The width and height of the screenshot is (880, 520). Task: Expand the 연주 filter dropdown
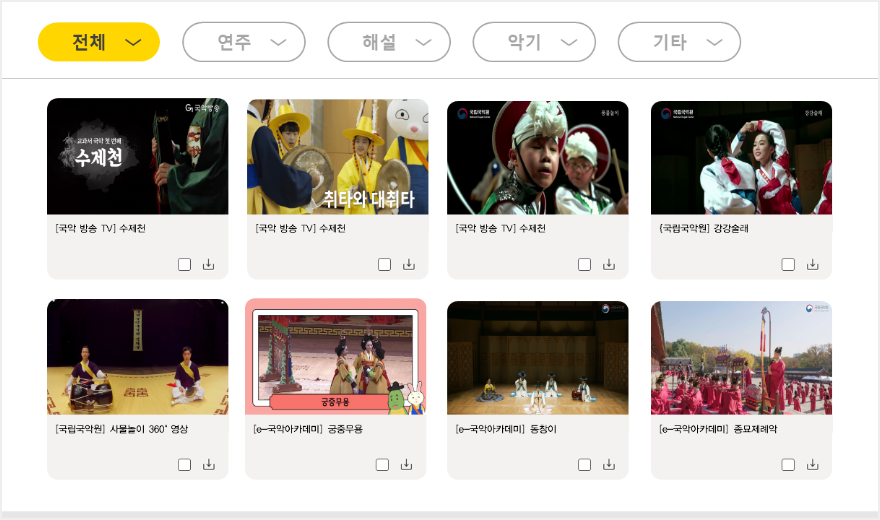[x=243, y=42]
